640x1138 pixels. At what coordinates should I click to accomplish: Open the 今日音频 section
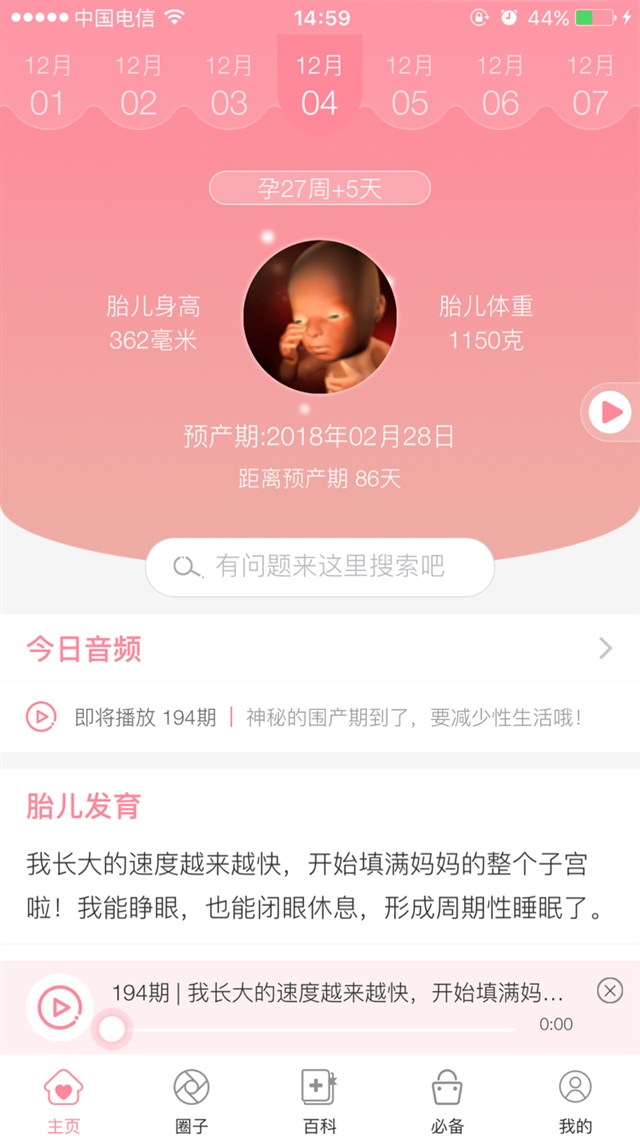(x=320, y=649)
